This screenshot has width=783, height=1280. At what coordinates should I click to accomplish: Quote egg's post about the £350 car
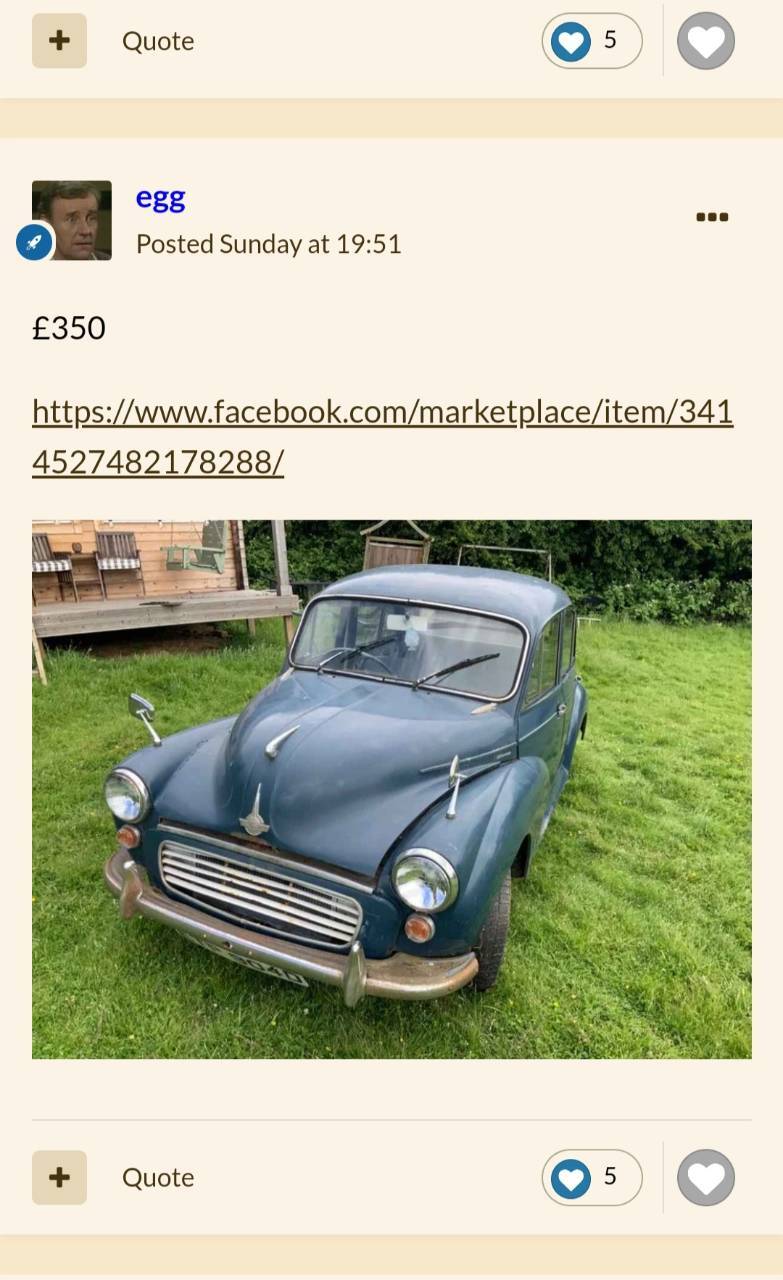pos(158,1178)
